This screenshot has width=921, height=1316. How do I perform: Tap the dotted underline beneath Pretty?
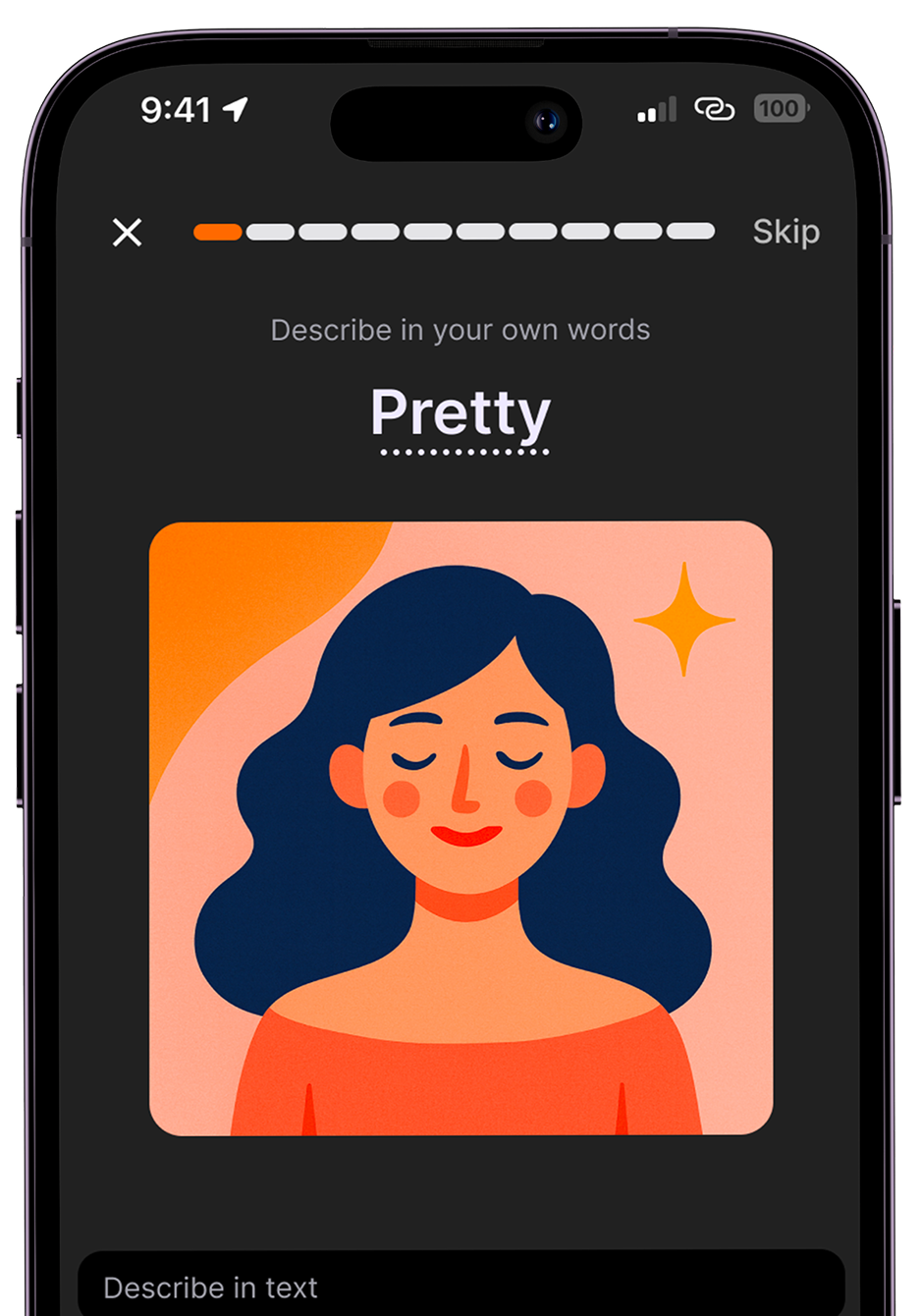click(460, 453)
